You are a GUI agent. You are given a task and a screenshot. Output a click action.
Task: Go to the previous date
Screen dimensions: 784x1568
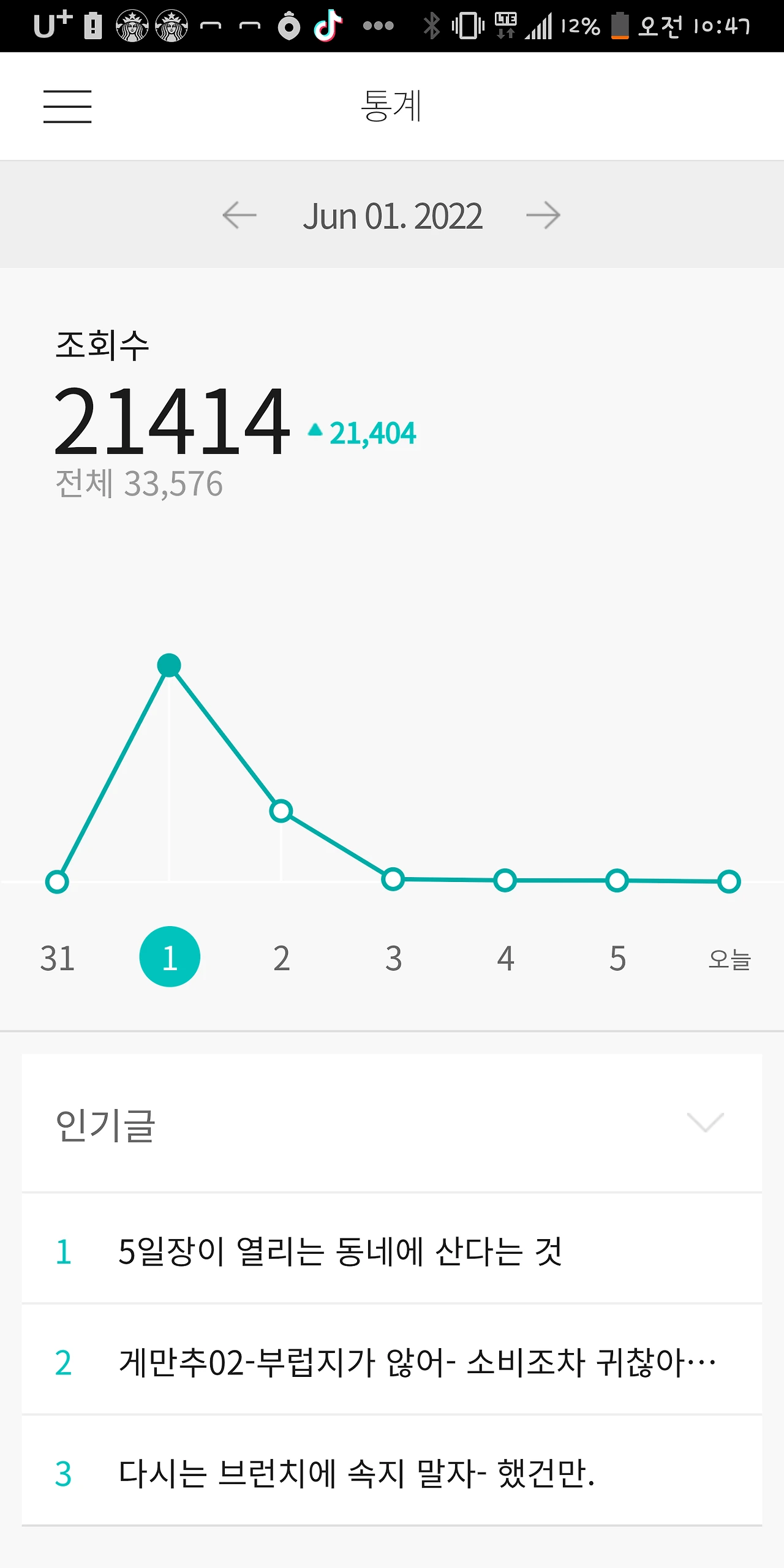(x=239, y=216)
